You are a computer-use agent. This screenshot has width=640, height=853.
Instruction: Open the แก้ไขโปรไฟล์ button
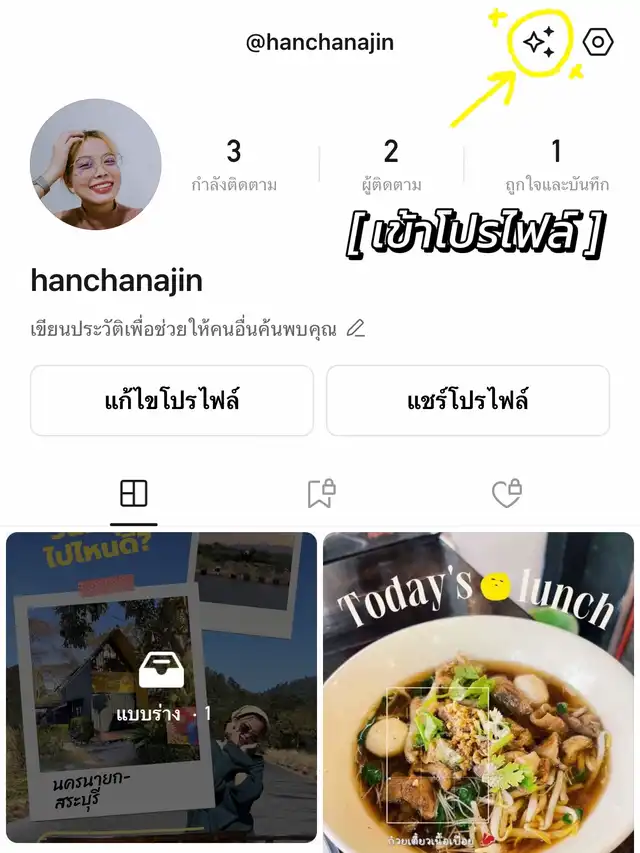(x=172, y=401)
